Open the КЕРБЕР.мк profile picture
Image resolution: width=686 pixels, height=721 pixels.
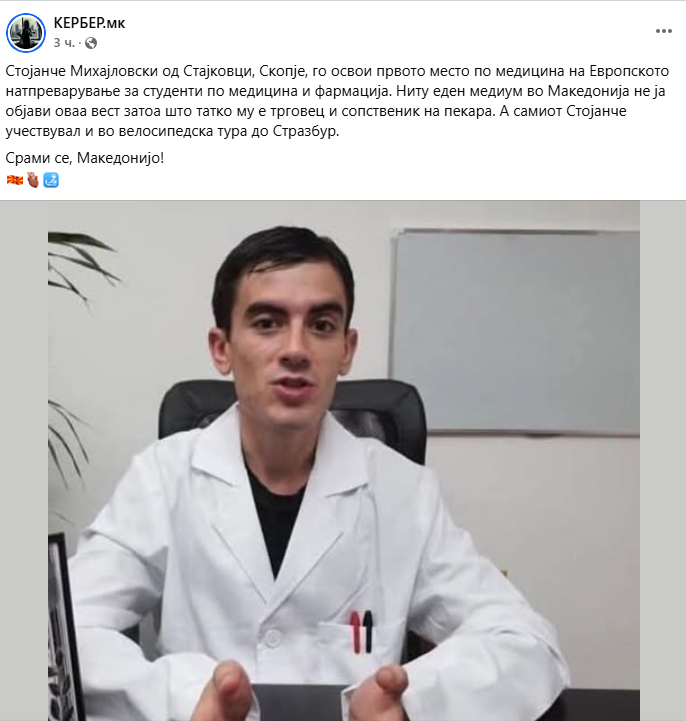[26, 32]
